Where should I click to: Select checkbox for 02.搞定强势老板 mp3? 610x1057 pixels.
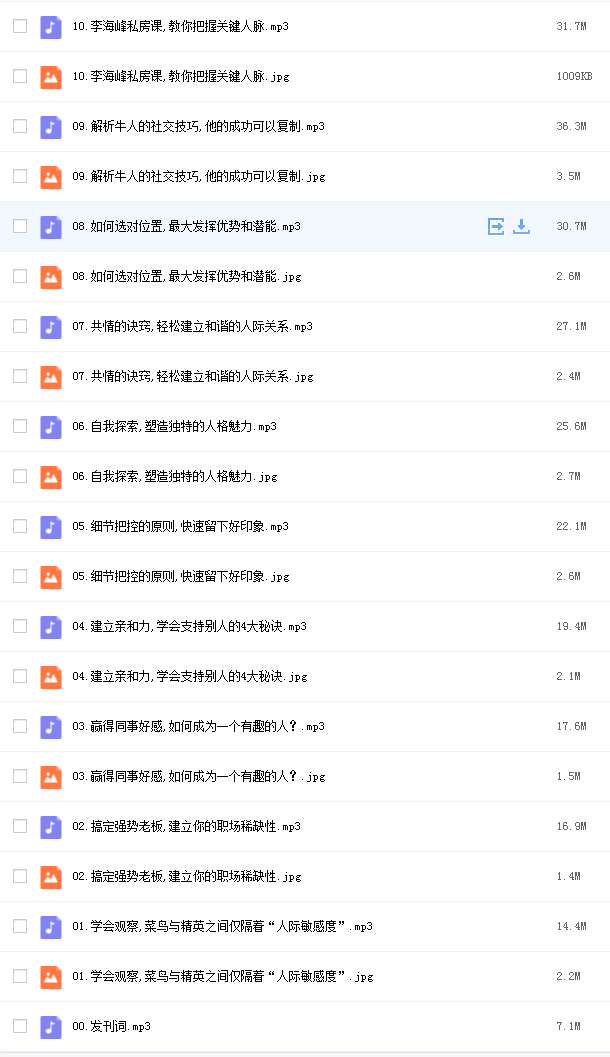click(x=20, y=826)
